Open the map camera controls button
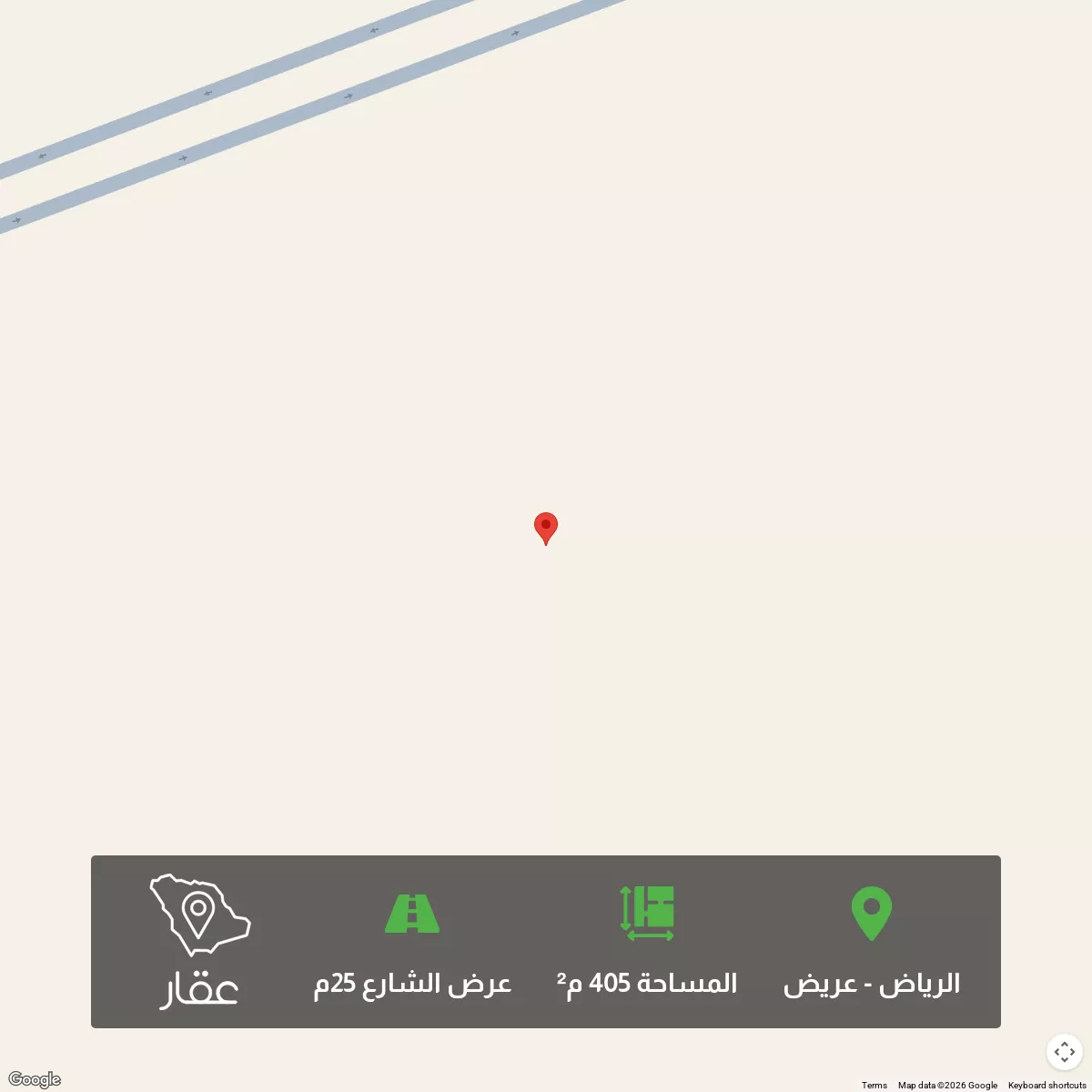Screen dimensions: 1092x1092 point(1064,1052)
